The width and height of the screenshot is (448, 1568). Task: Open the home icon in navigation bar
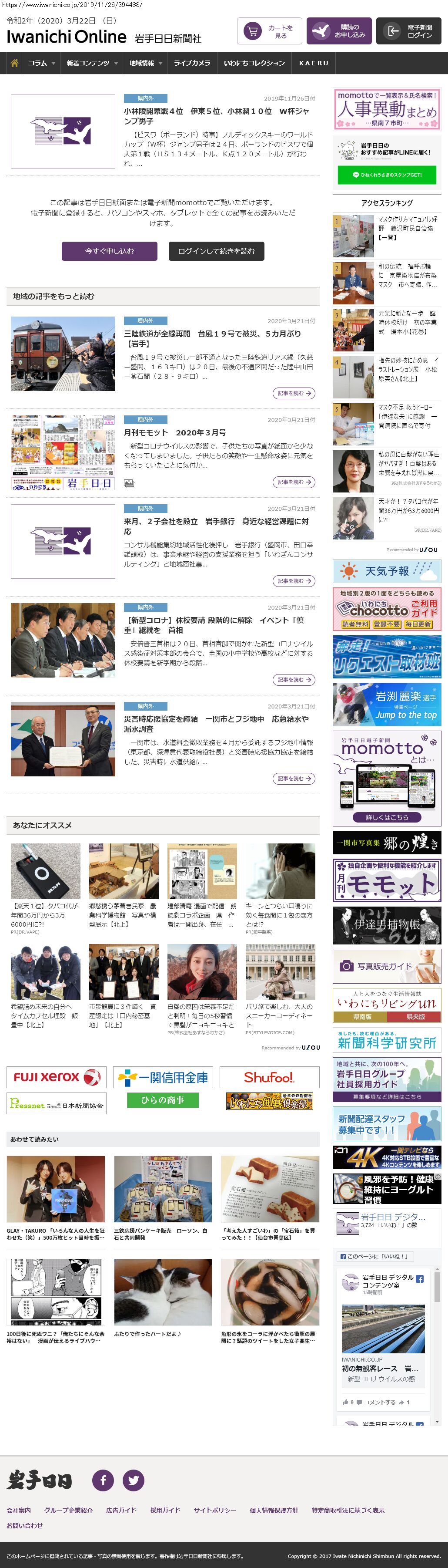pyautogui.click(x=14, y=63)
